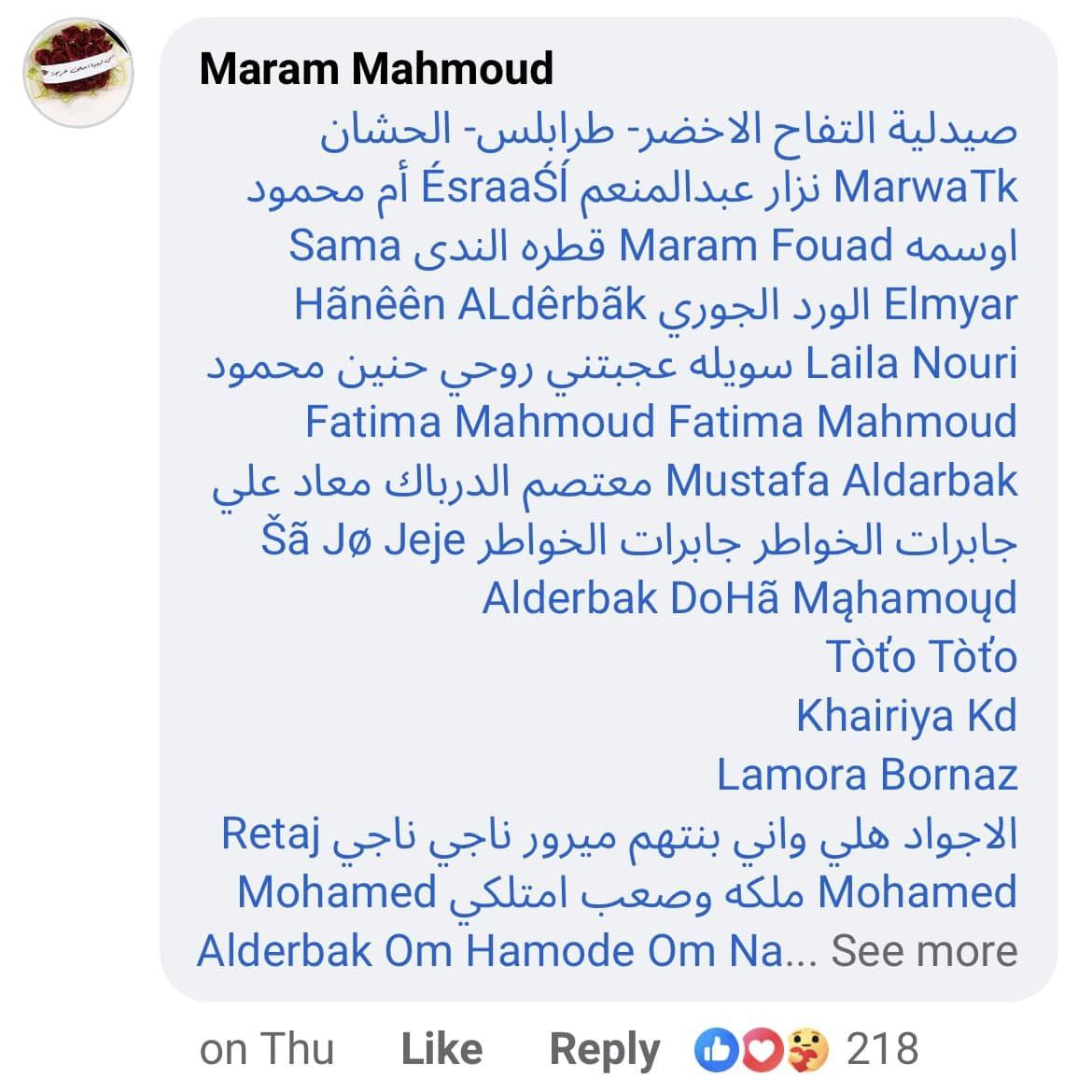The height and width of the screenshot is (1092, 1092).
Task: Open the tagged profile Elmyar
Action: [949, 305]
